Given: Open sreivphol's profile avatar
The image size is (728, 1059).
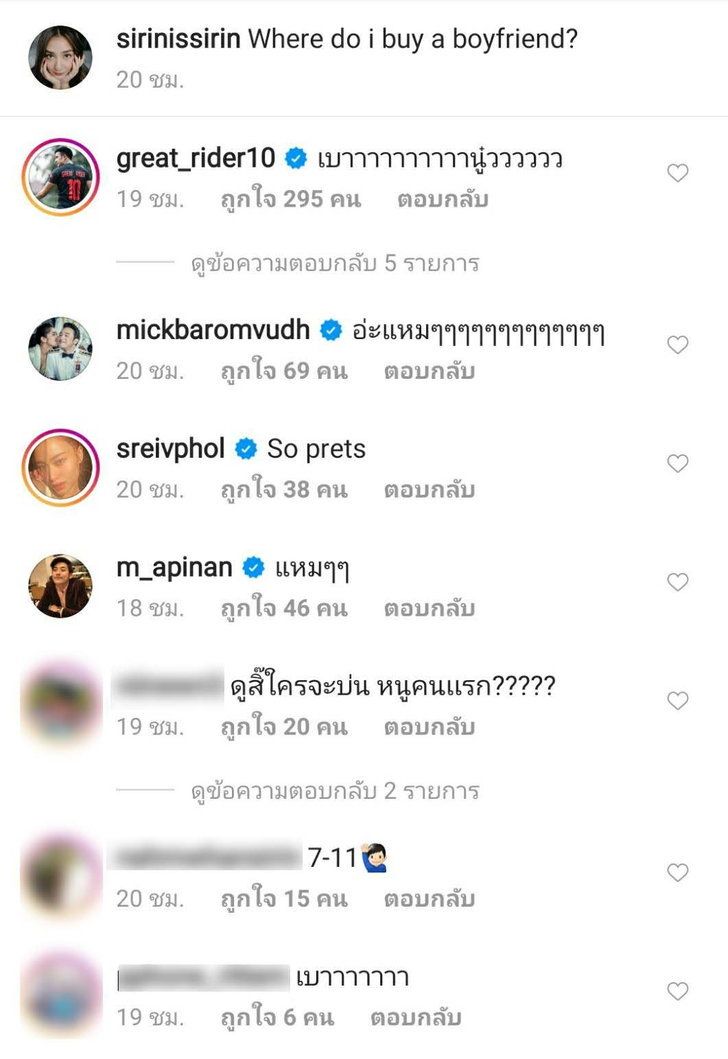Looking at the screenshot, I should (x=61, y=467).
